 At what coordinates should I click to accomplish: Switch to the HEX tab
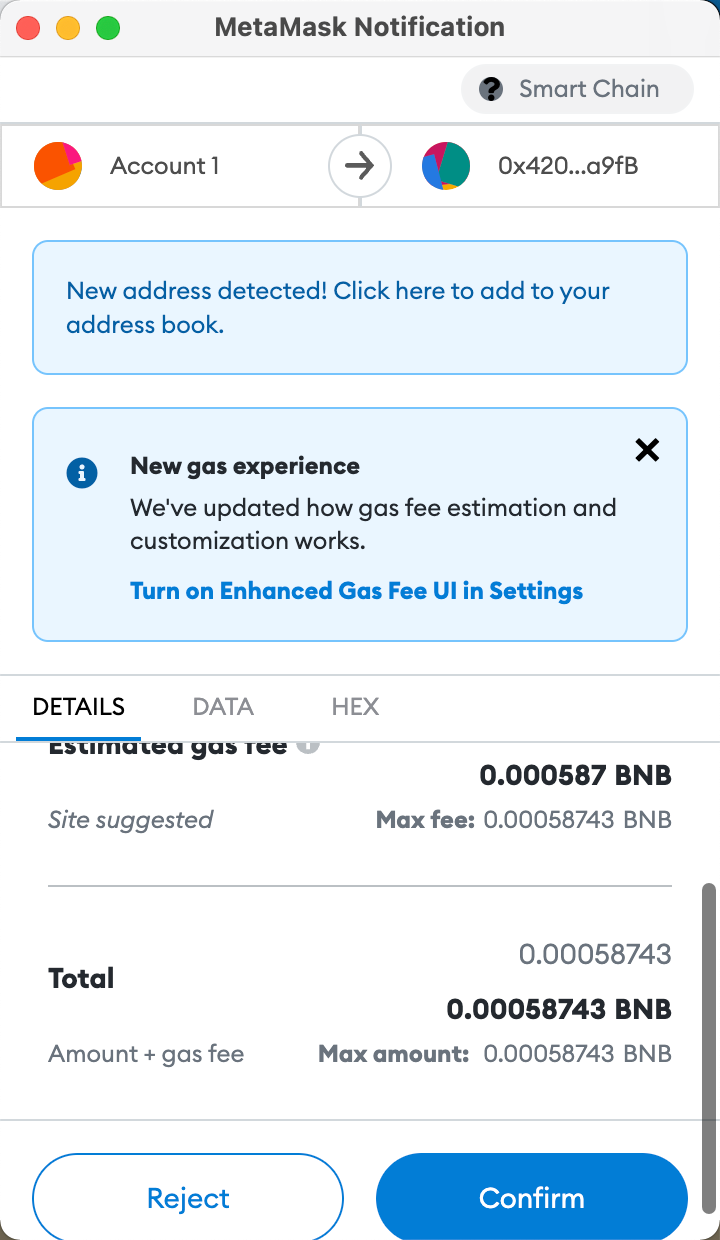coord(355,707)
